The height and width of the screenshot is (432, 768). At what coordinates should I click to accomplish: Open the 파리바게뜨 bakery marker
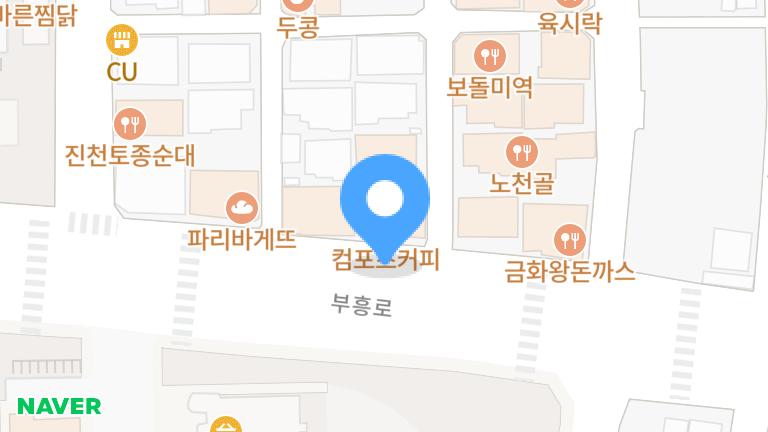point(242,208)
